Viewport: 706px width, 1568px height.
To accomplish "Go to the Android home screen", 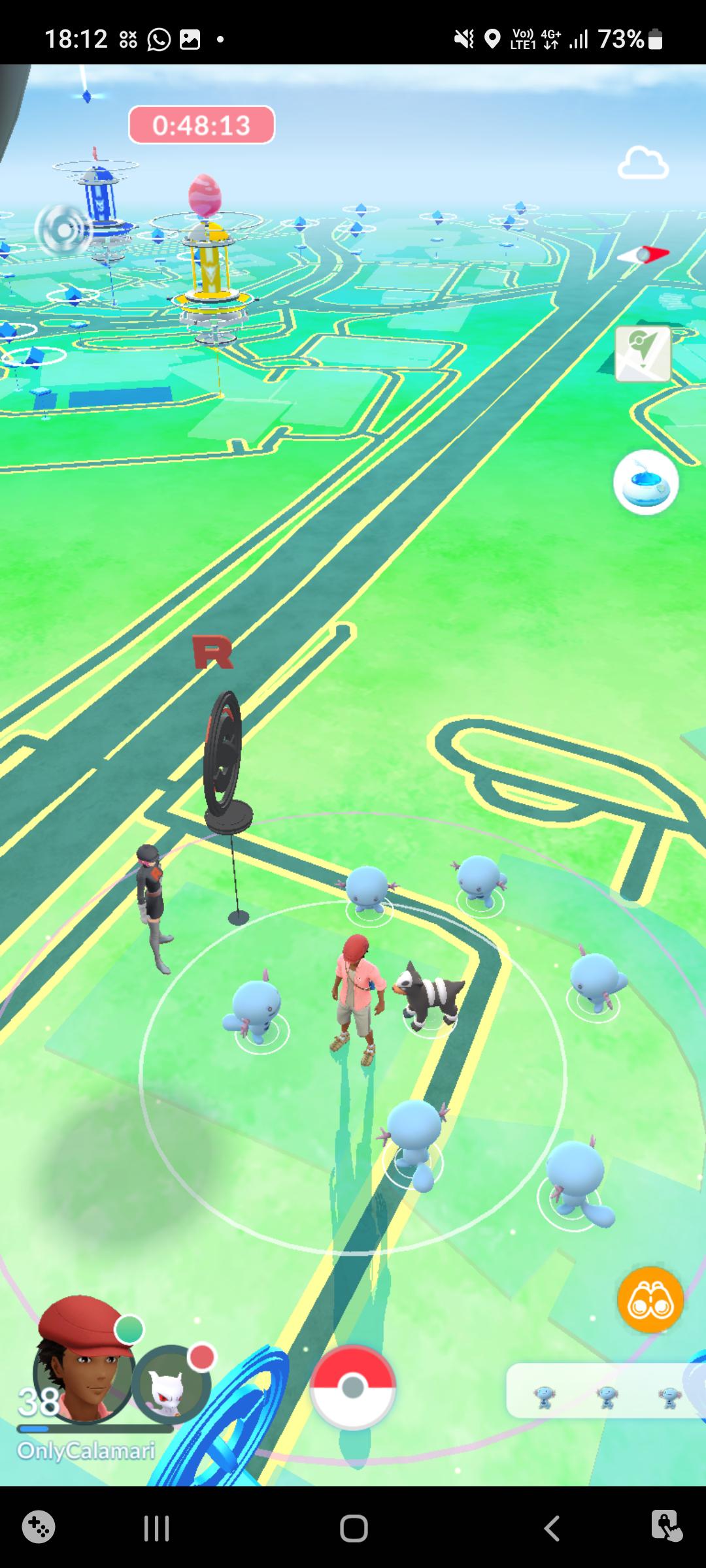I will coord(354,1529).
